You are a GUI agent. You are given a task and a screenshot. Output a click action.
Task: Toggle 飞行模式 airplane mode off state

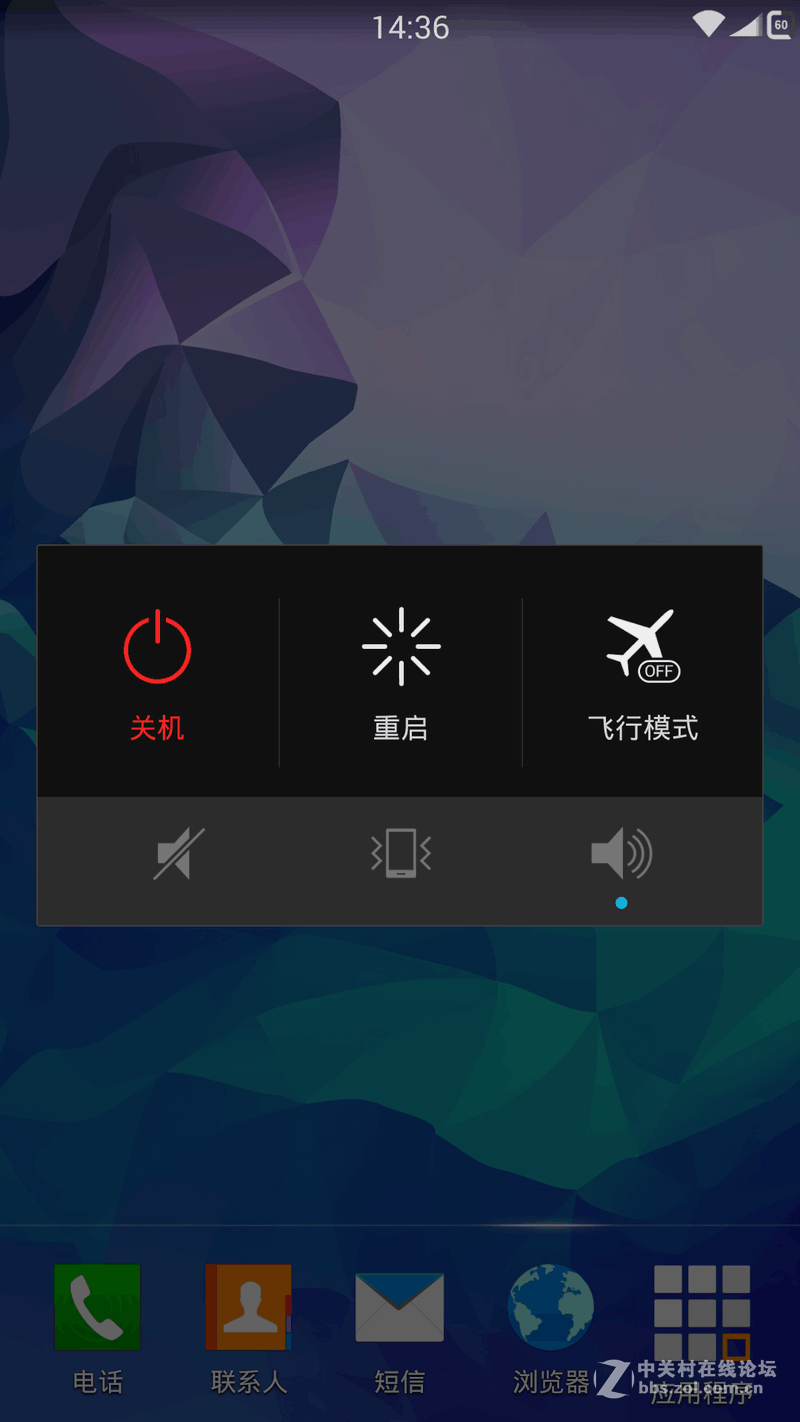tap(644, 645)
